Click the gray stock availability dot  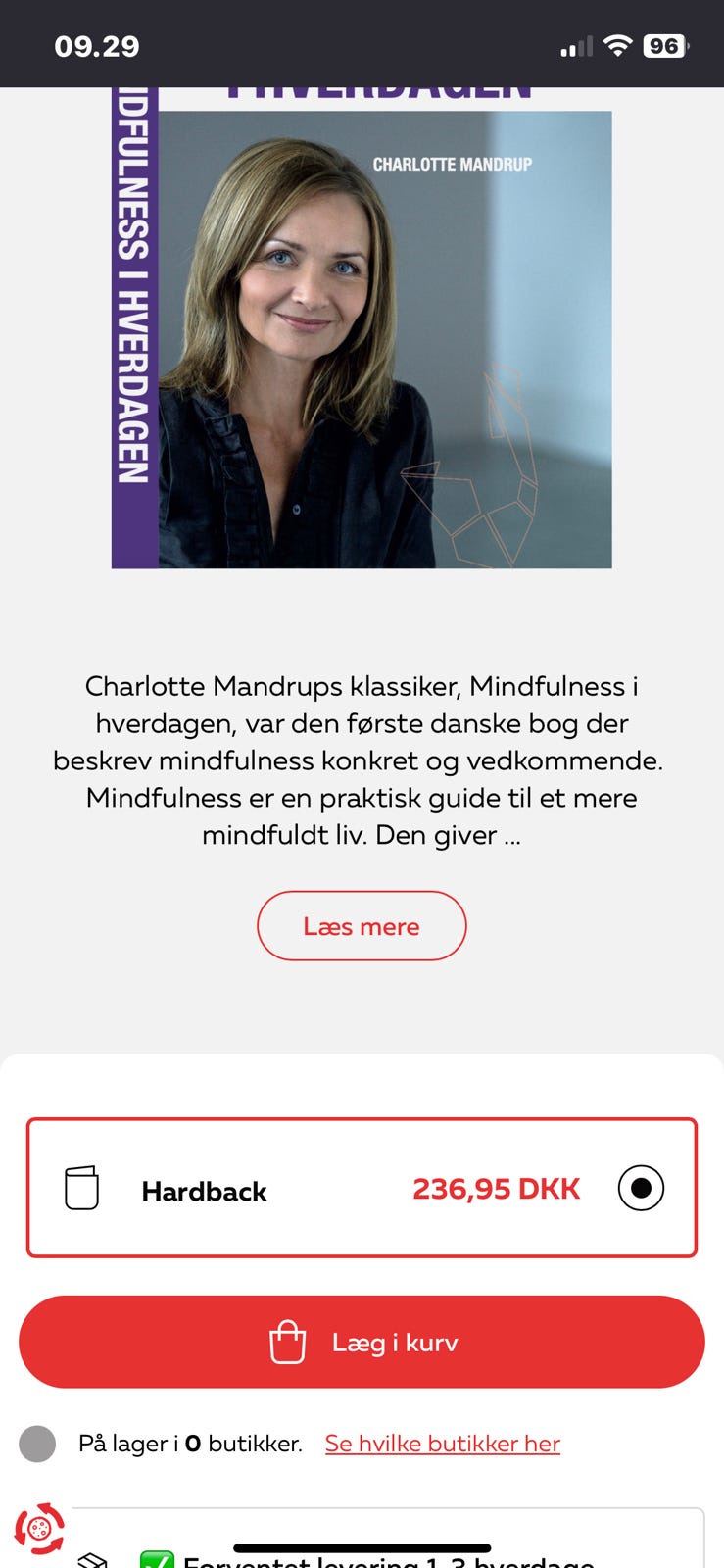(x=37, y=1443)
